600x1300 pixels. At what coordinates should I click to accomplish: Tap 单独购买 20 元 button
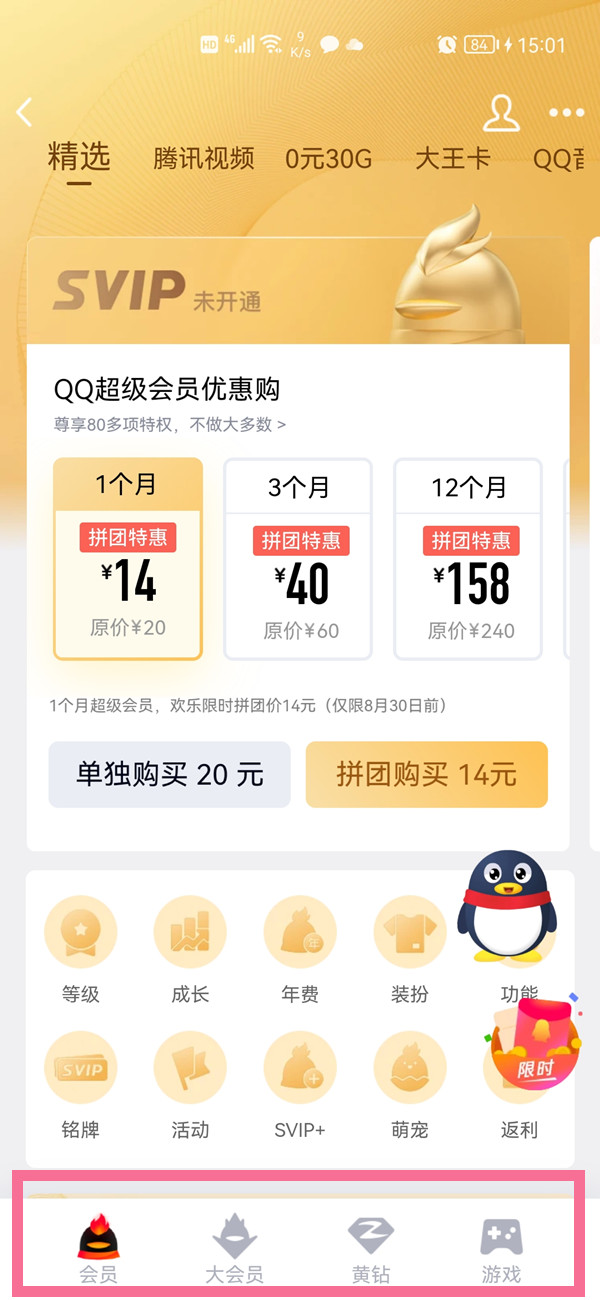point(169,774)
